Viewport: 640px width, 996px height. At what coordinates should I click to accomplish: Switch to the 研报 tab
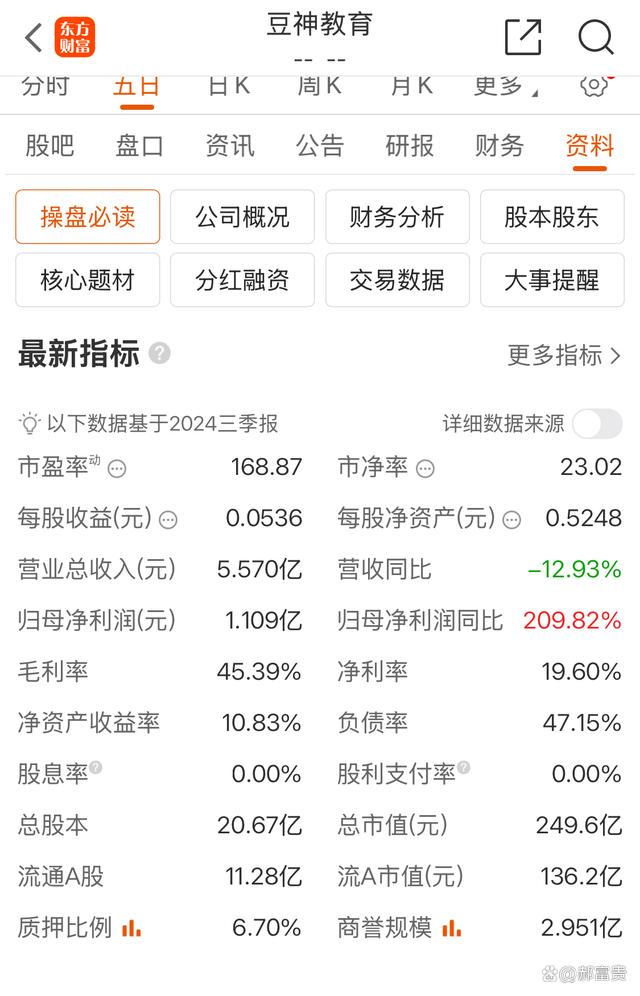tap(410, 146)
